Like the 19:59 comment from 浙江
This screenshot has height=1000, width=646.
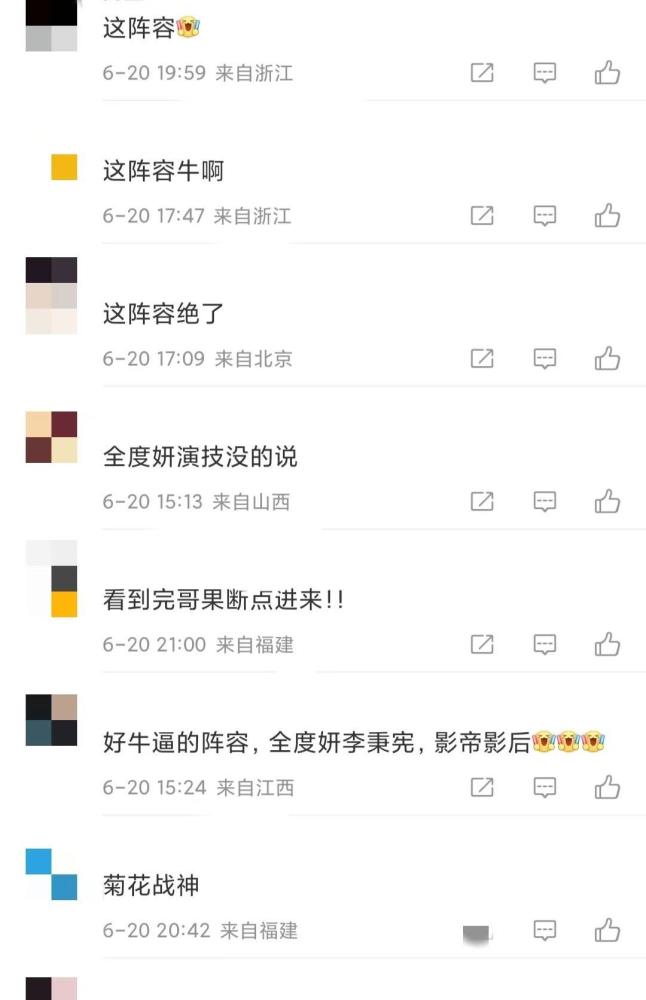pyautogui.click(x=607, y=73)
